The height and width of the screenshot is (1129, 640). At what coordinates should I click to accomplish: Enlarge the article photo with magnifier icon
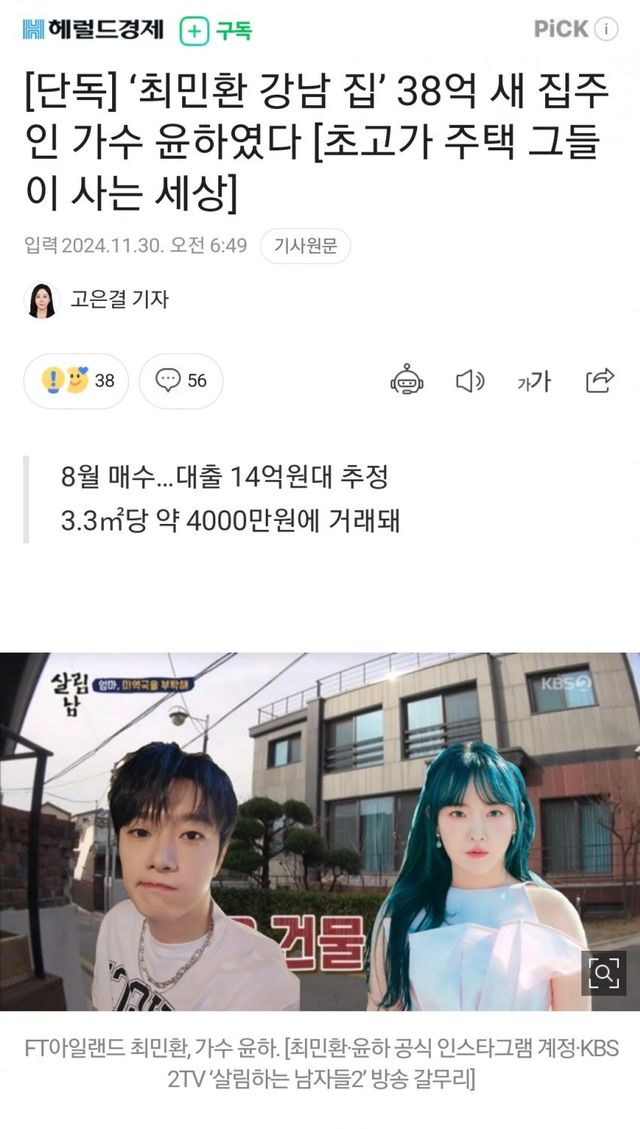tap(604, 972)
